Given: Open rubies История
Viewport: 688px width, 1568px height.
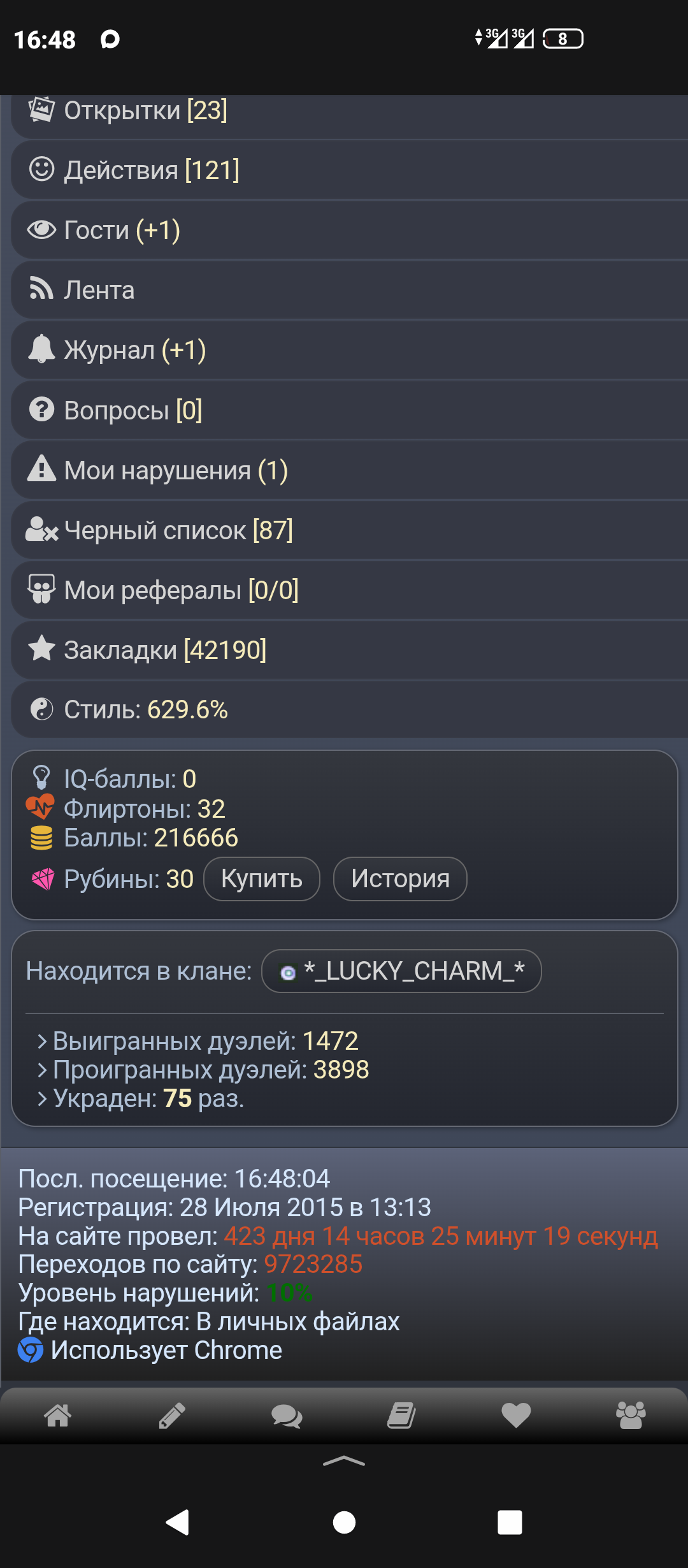Looking at the screenshot, I should (x=400, y=879).
